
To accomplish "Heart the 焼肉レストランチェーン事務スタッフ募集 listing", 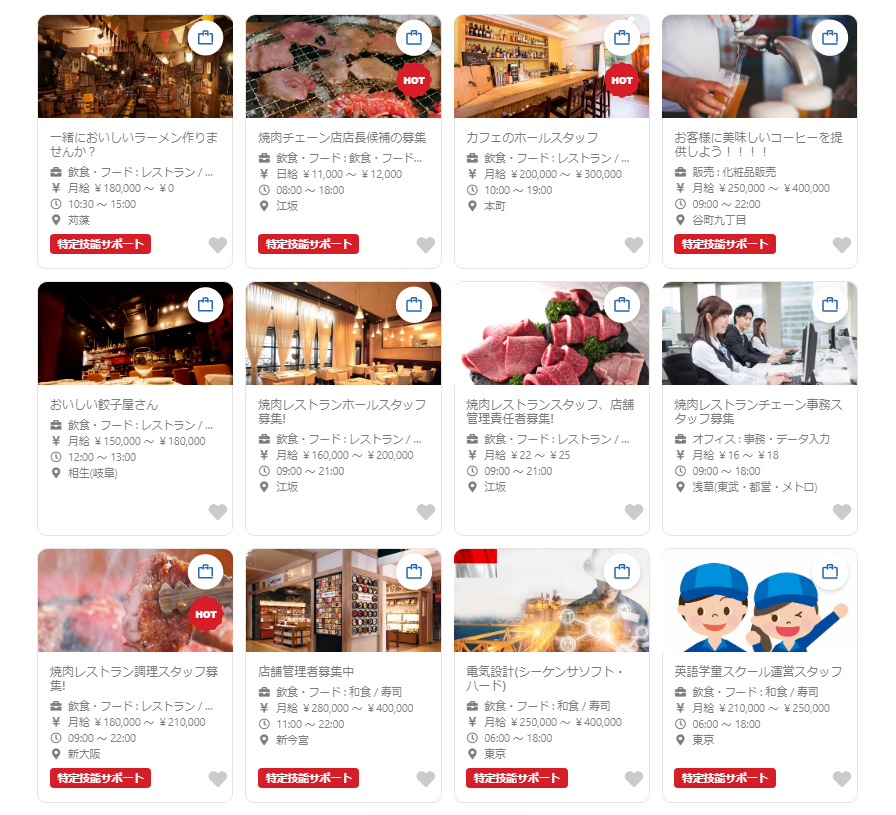I will click(x=842, y=512).
